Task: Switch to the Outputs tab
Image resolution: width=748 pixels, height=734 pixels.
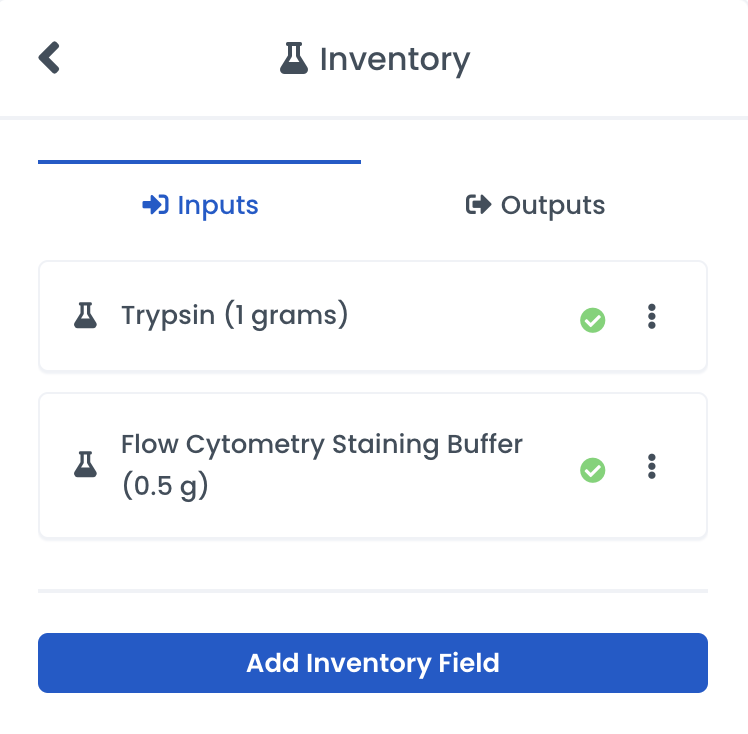Action: coord(535,206)
